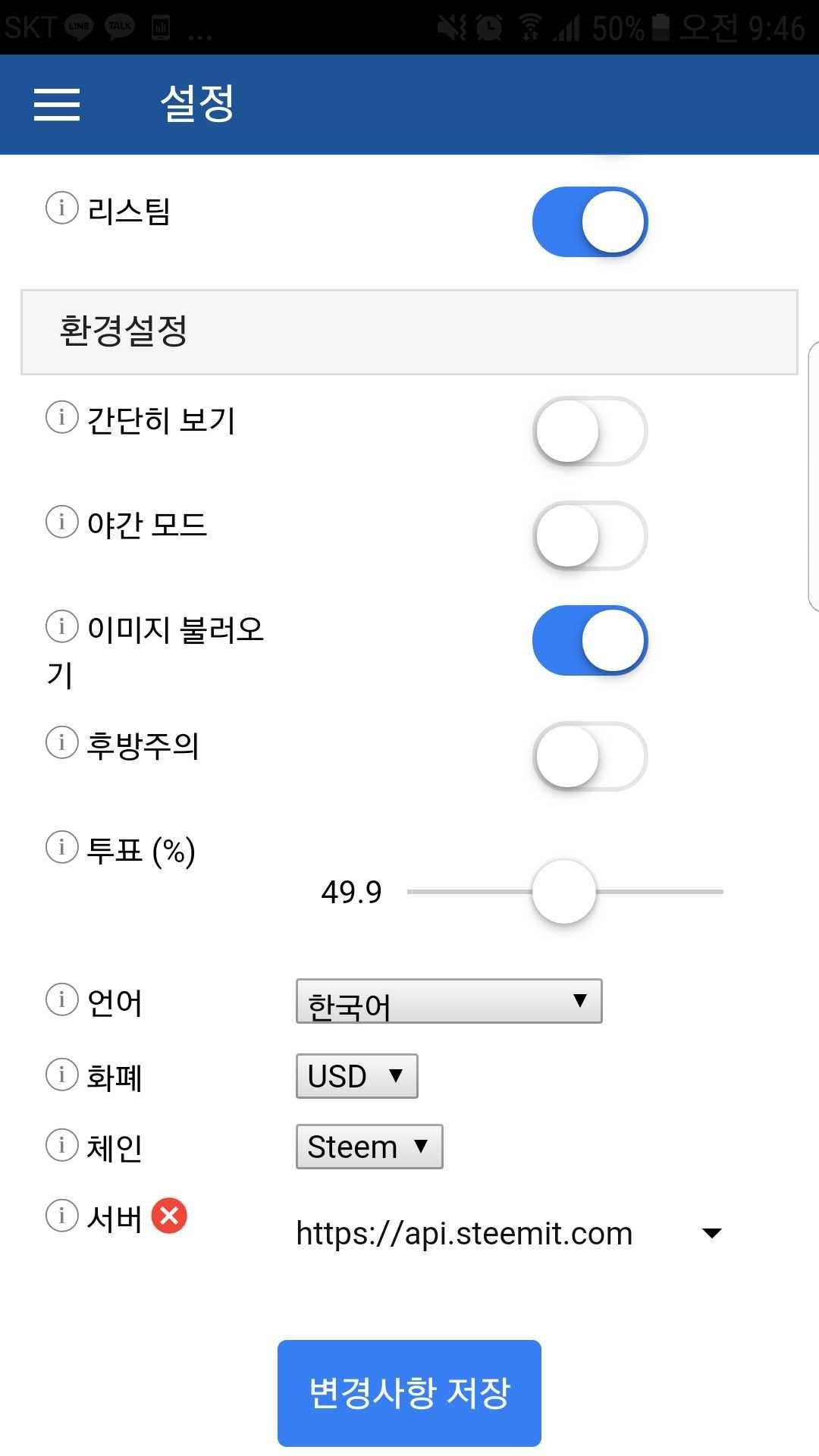
Task: Show info for 체인
Action: click(x=62, y=1144)
